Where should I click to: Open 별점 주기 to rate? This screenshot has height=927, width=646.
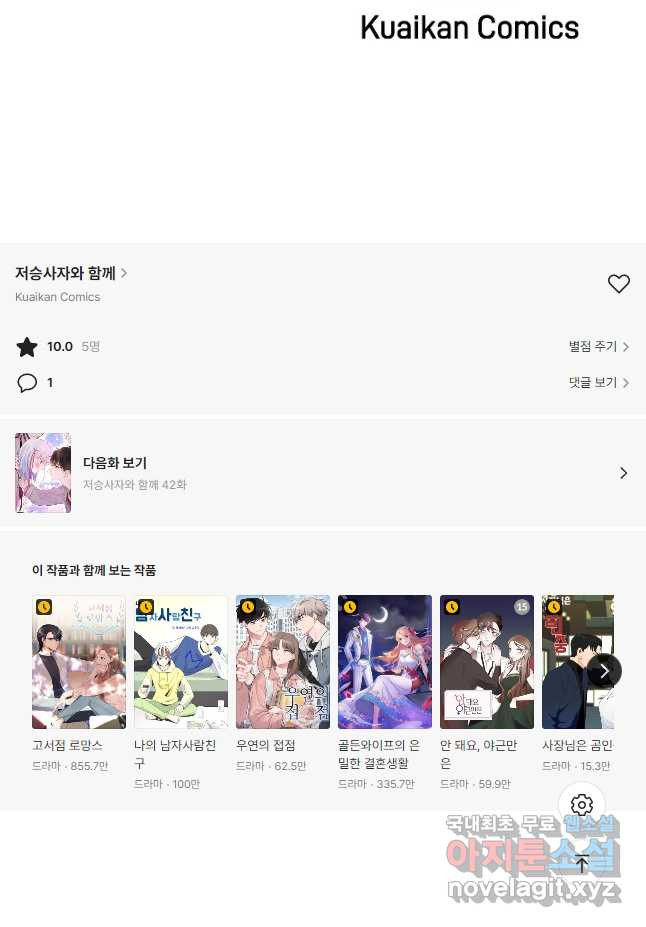598,347
